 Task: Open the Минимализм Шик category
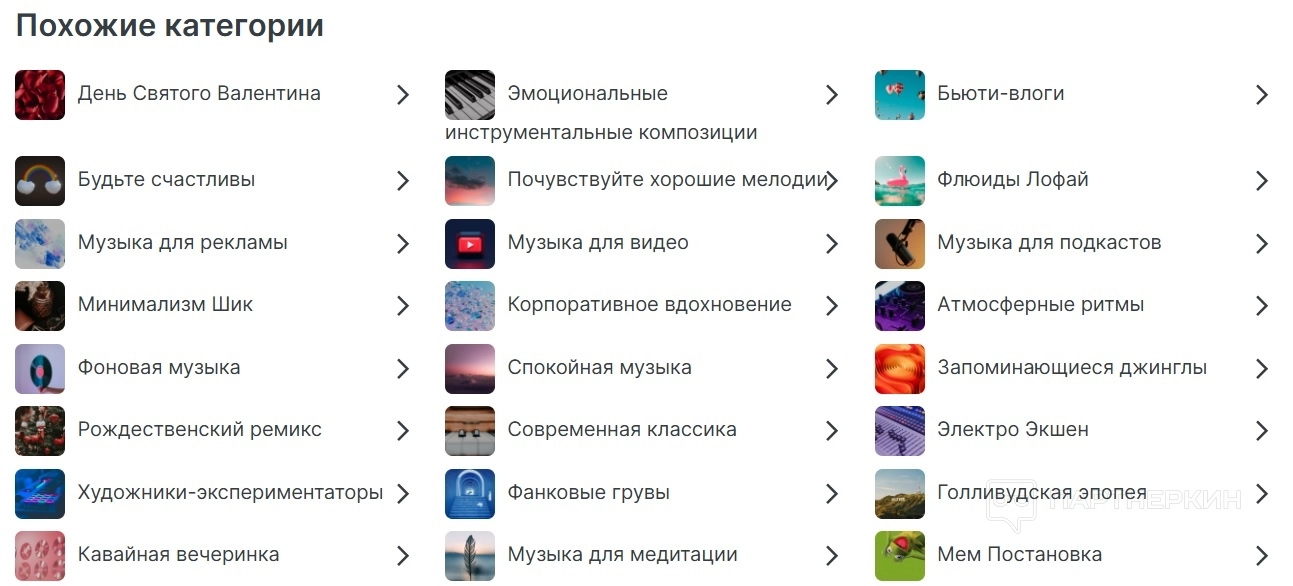(165, 305)
